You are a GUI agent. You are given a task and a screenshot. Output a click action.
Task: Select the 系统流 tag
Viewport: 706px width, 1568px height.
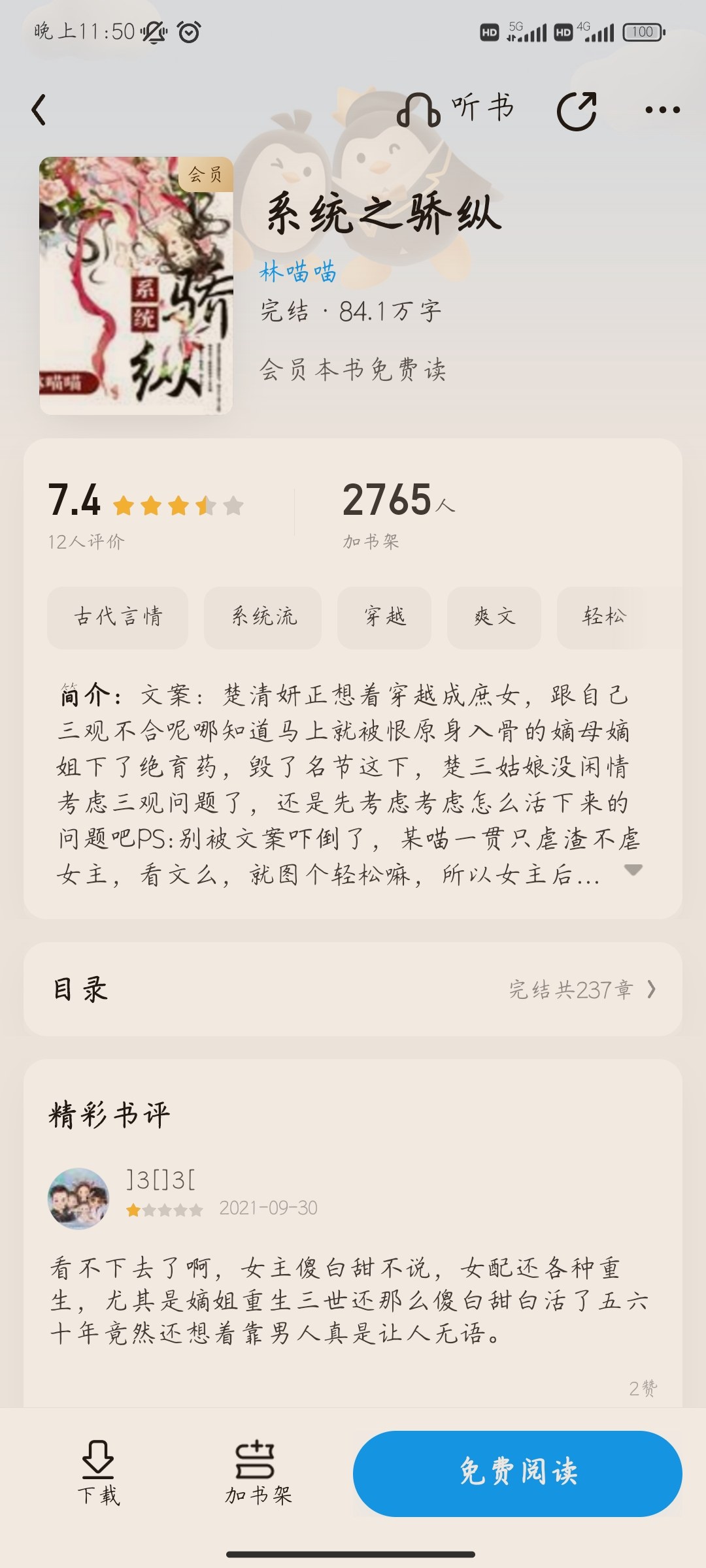coord(263,617)
